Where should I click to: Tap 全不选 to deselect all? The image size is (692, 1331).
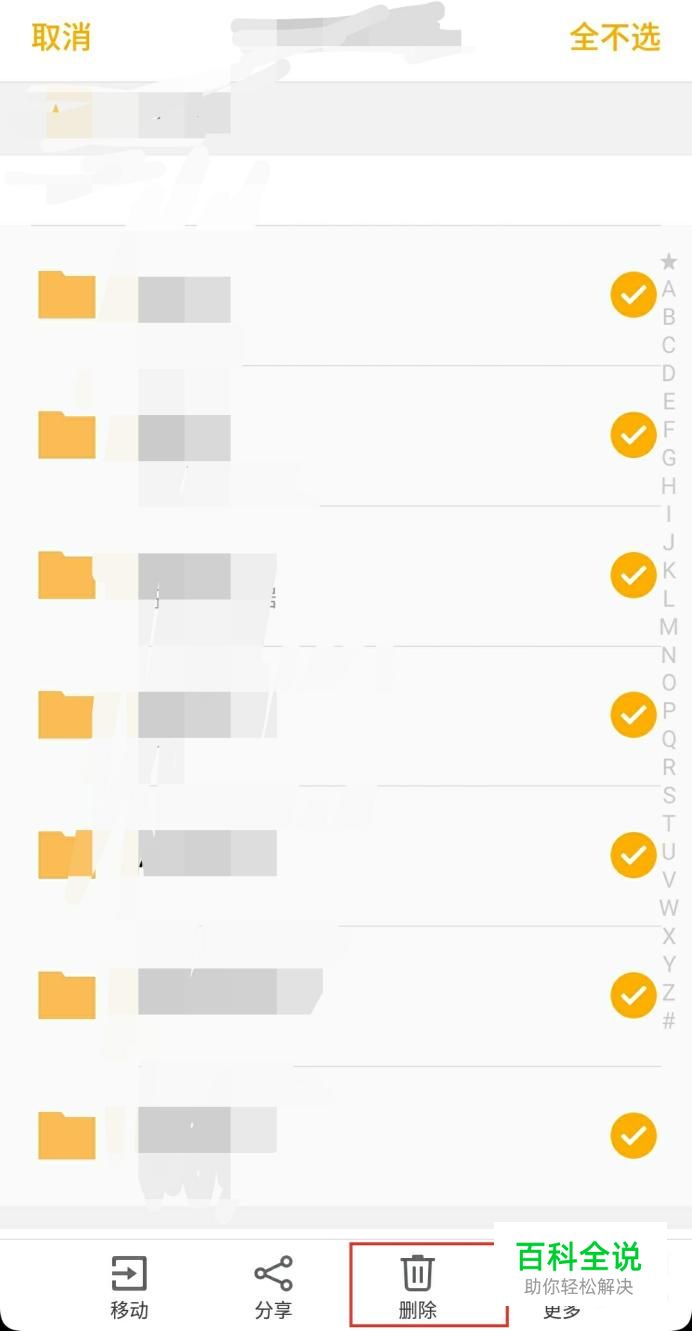[x=614, y=37]
